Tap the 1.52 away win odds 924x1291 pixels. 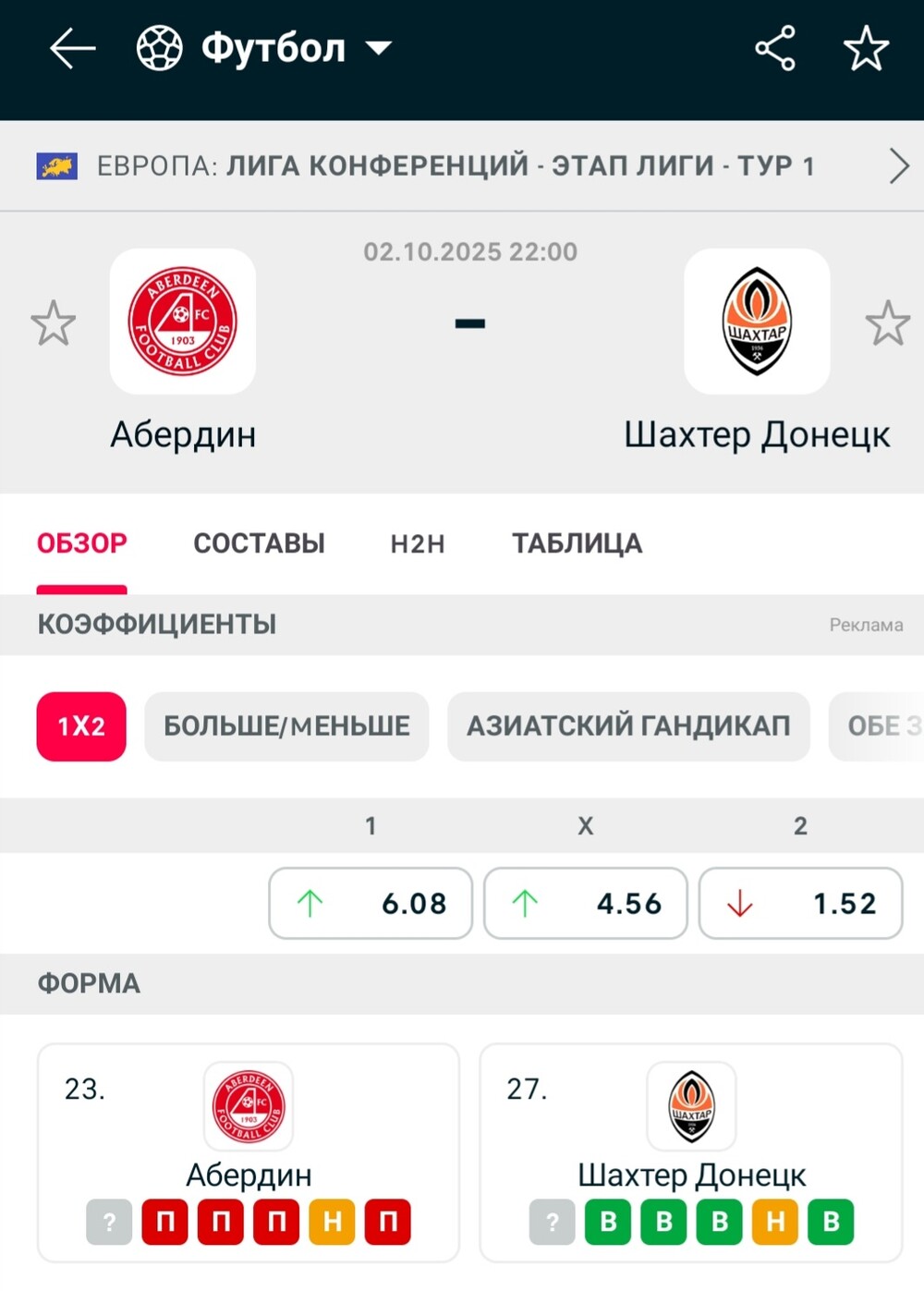[800, 903]
